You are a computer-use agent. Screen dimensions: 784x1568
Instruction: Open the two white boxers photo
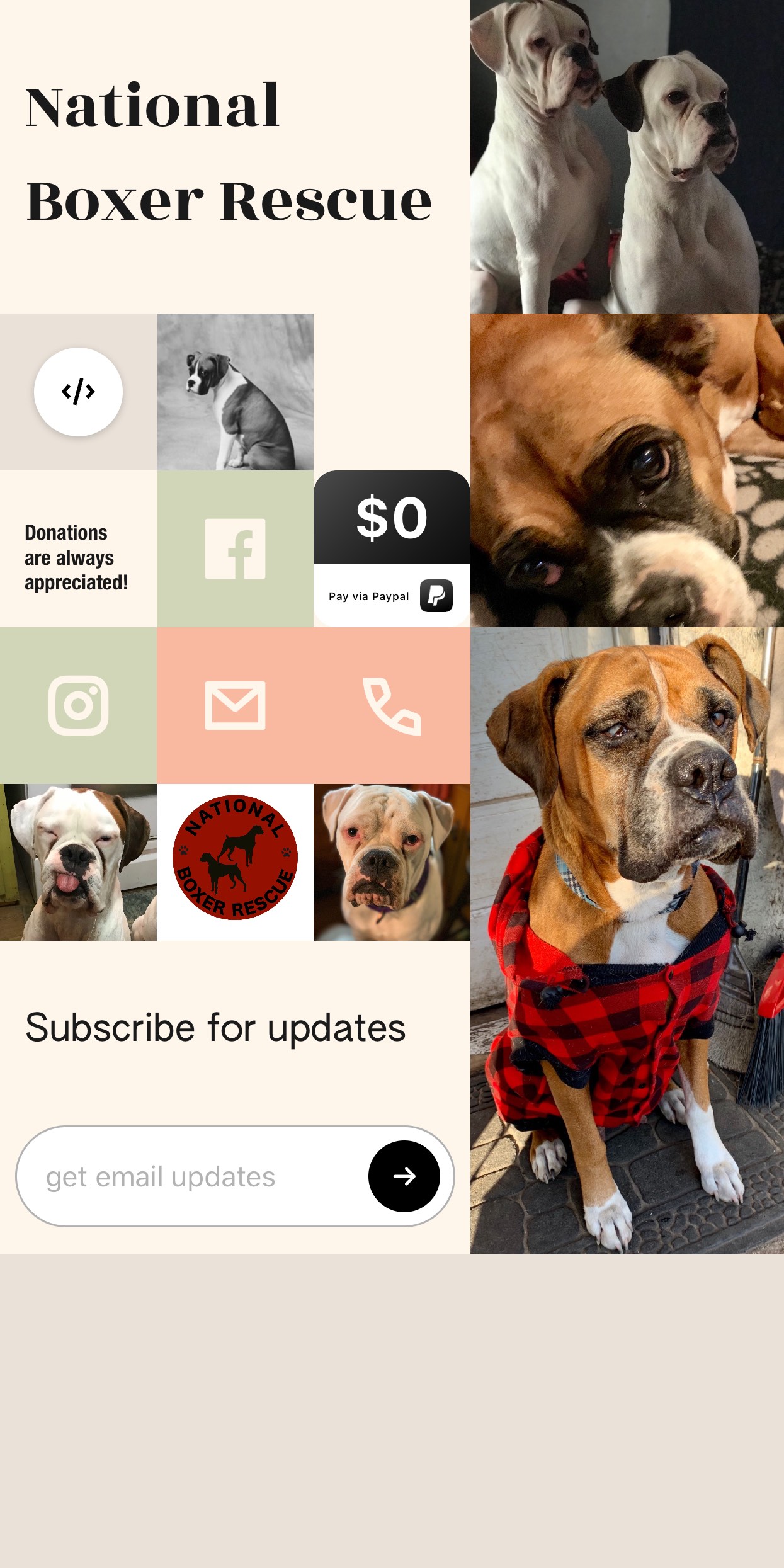[627, 156]
